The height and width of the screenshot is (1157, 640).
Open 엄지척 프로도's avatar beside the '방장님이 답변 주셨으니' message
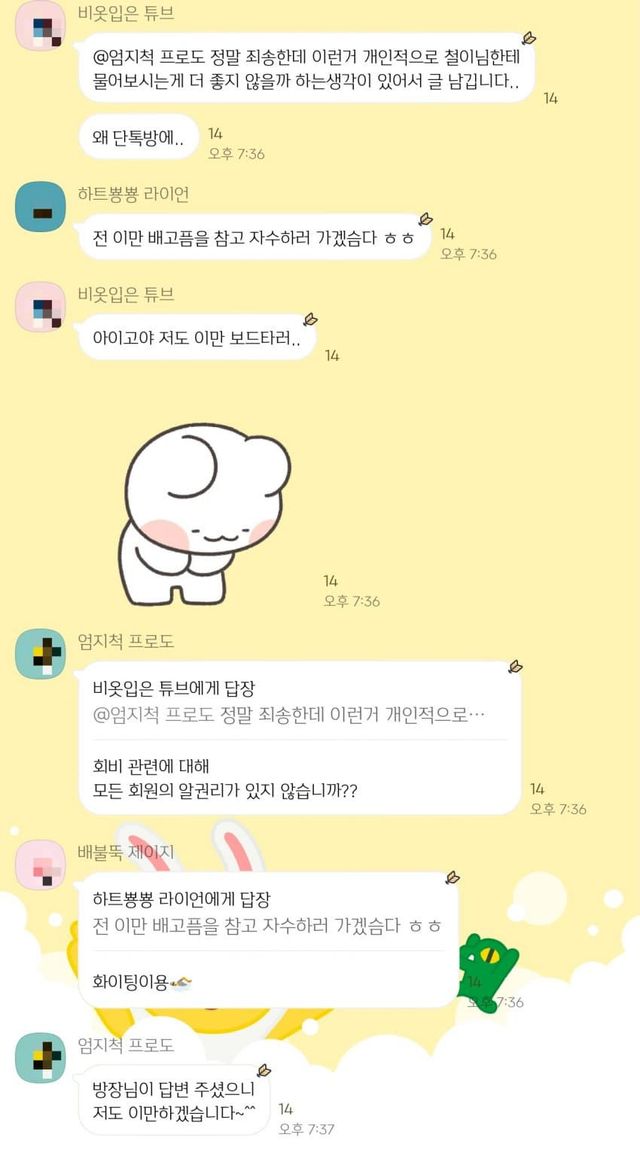40,1058
